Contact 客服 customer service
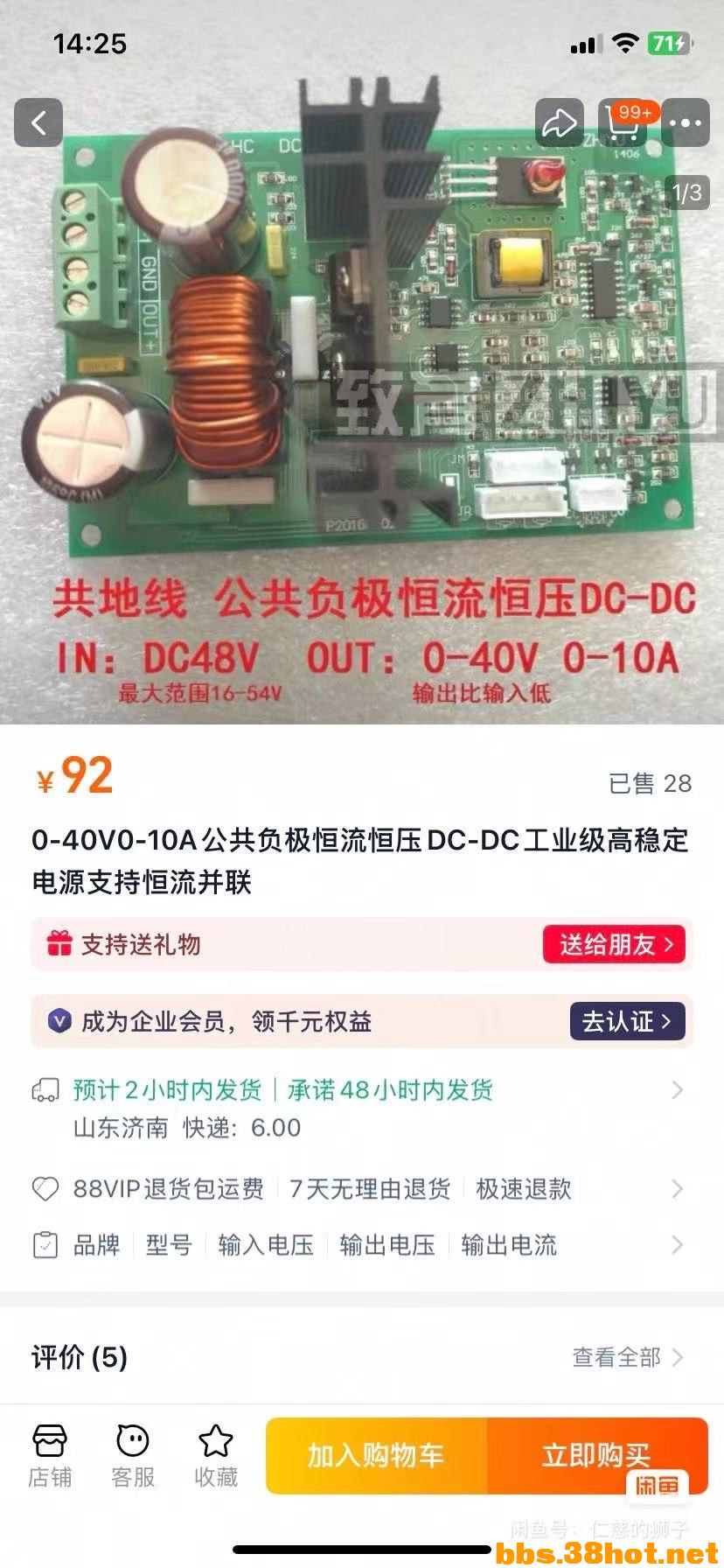This screenshot has height=1568, width=724. pos(133,1456)
